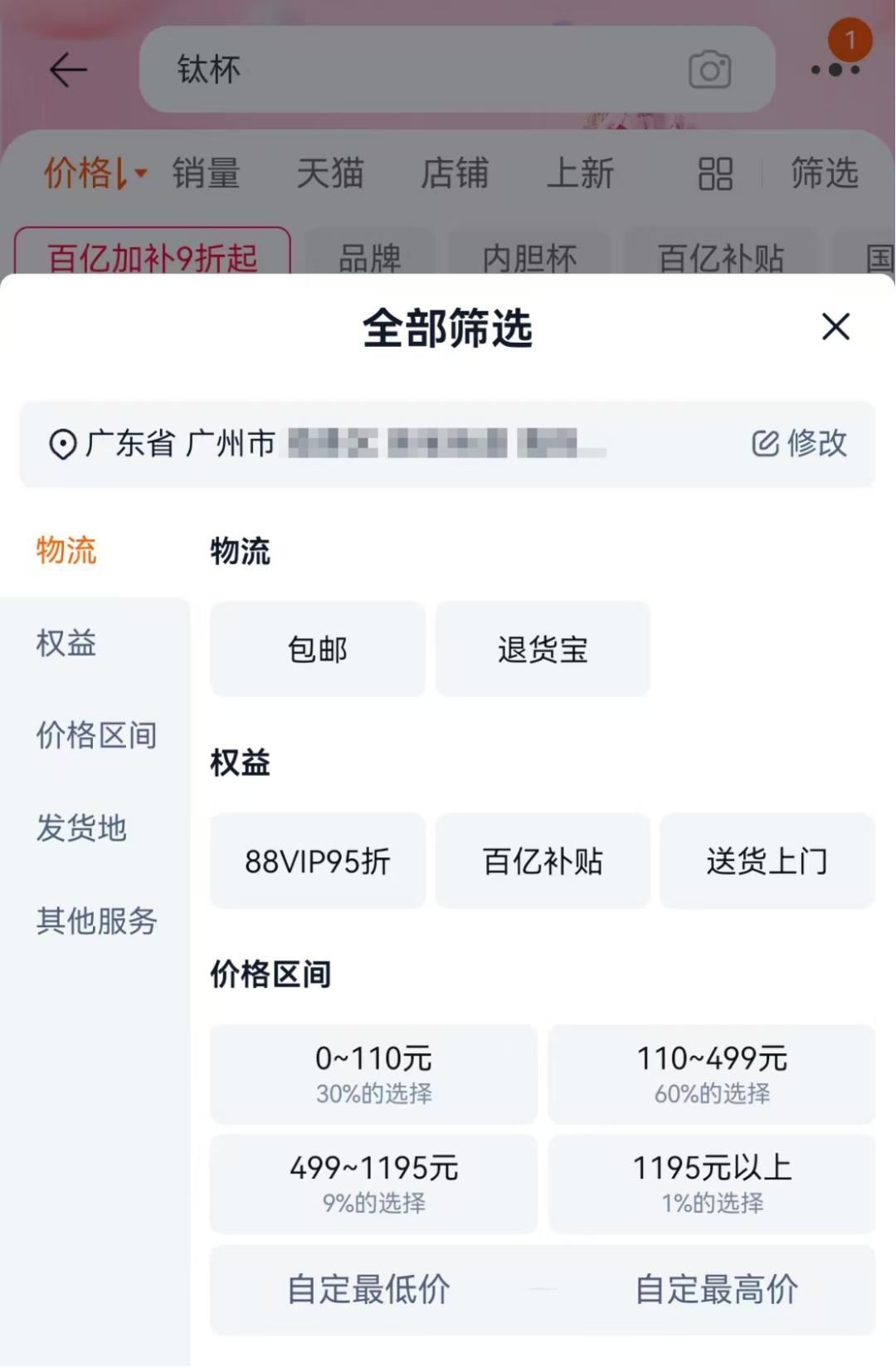896x1367 pixels.
Task: Tap the 自定最高价 maximum price field
Action: 717,1290
